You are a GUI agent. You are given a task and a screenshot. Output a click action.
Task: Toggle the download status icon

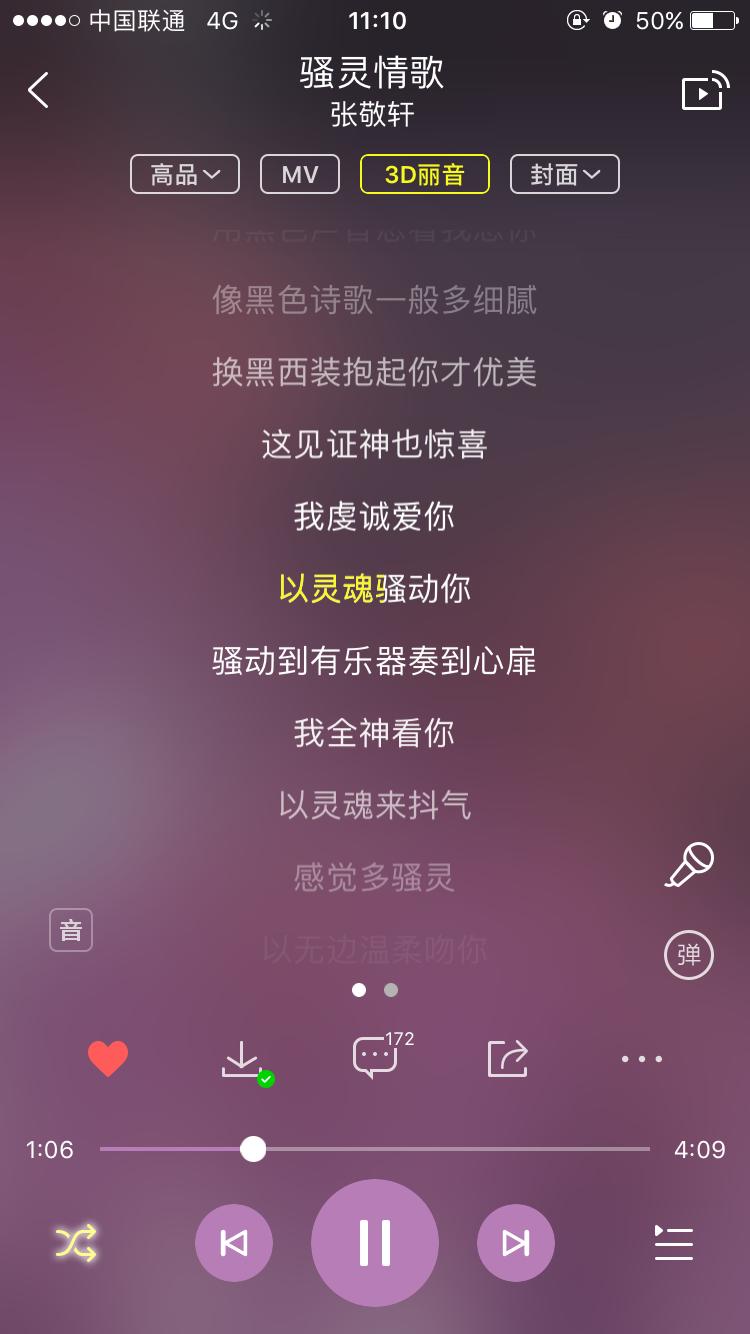[241, 1058]
